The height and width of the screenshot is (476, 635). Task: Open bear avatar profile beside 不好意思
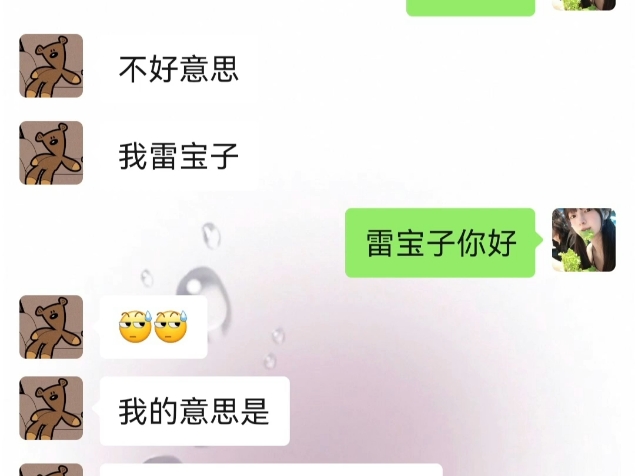[51, 66]
